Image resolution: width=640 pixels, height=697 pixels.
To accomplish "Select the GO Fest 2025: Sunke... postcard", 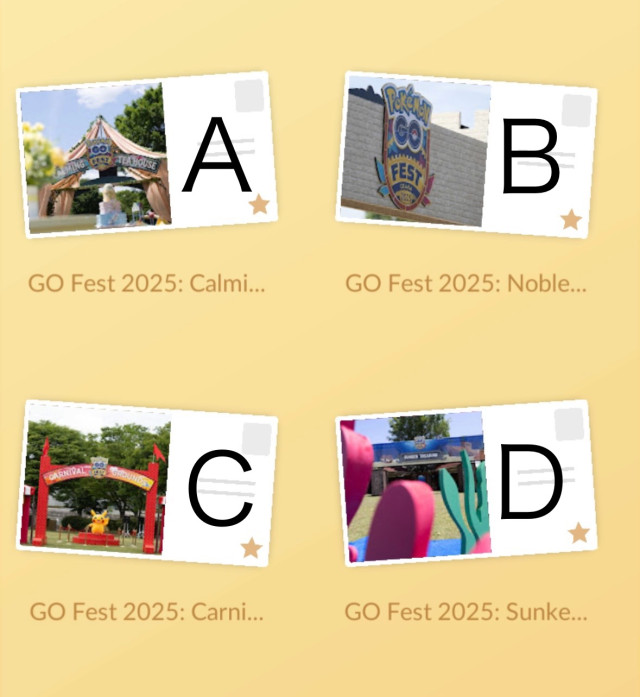I will 465,485.
